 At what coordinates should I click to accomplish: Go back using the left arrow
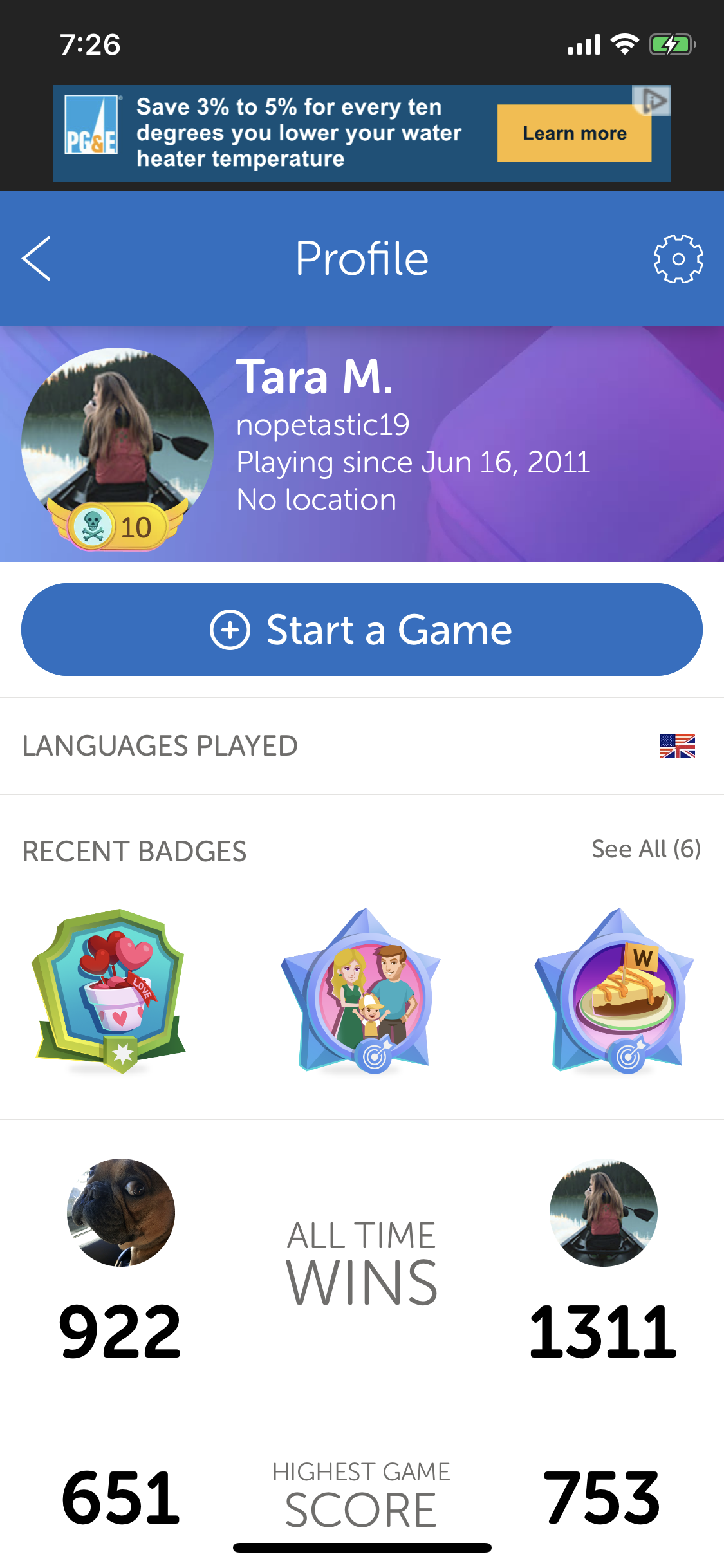37,259
